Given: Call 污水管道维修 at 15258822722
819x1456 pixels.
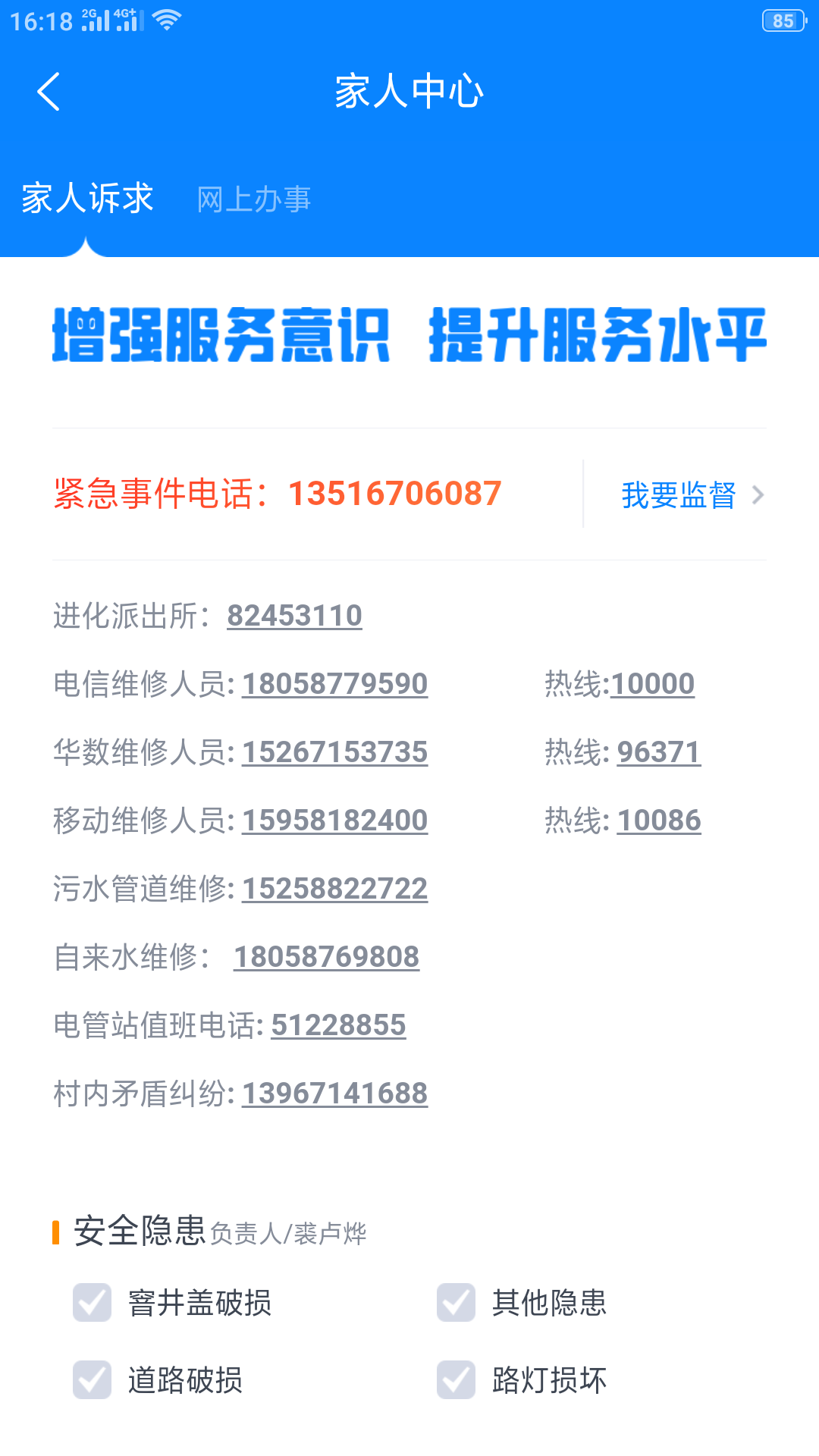Looking at the screenshot, I should [334, 889].
